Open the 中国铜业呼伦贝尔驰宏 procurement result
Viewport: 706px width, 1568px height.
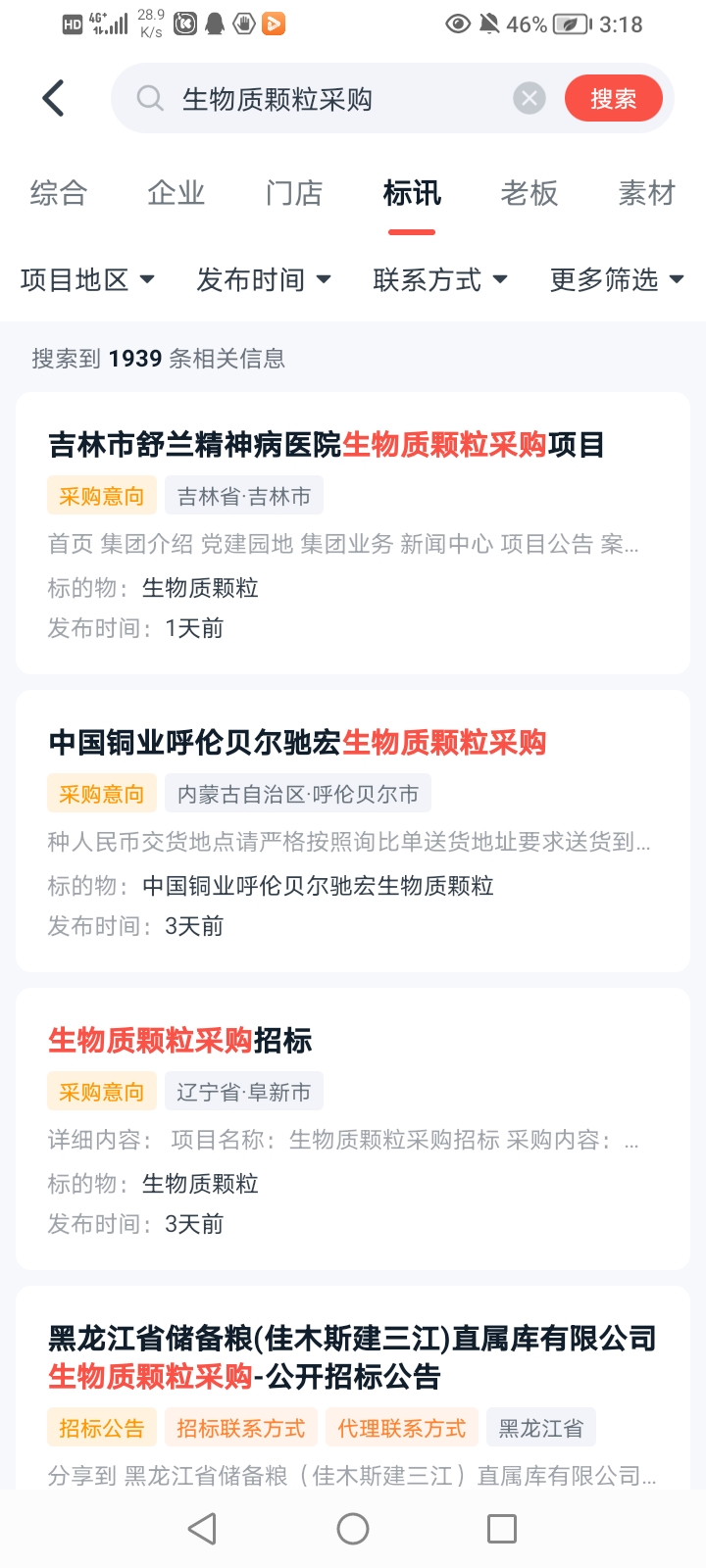point(297,743)
